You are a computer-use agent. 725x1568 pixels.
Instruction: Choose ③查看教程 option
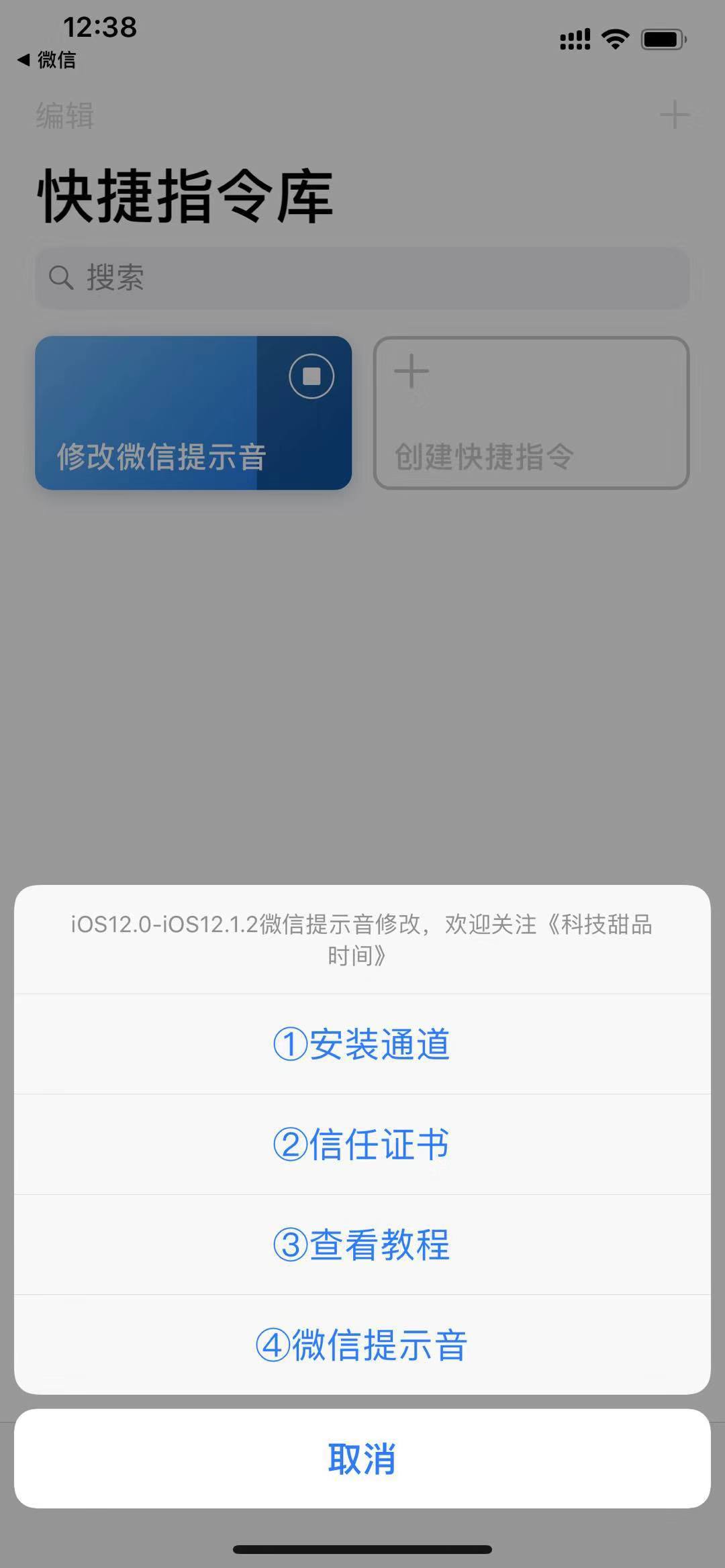(362, 1247)
